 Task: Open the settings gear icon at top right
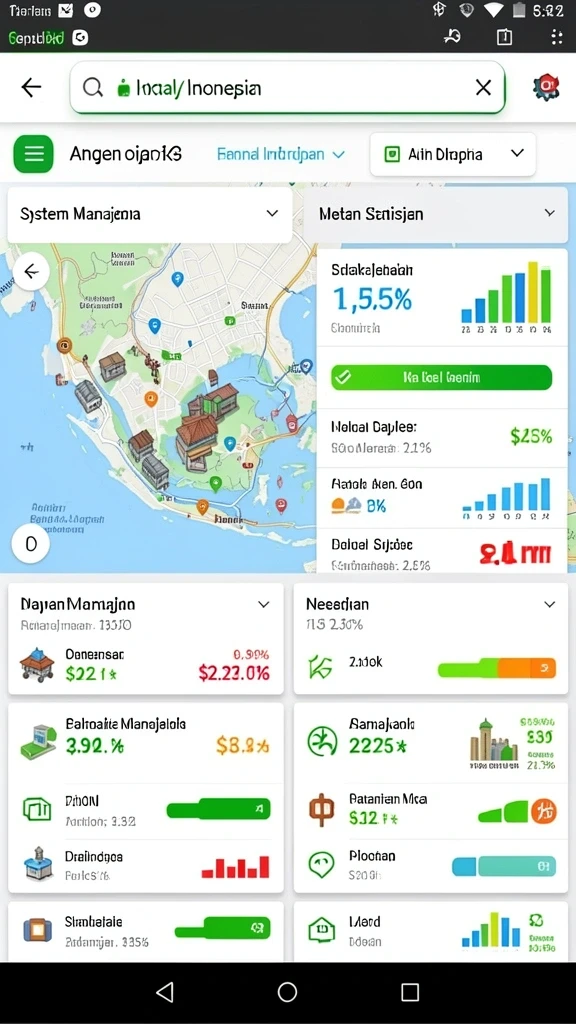click(x=547, y=87)
